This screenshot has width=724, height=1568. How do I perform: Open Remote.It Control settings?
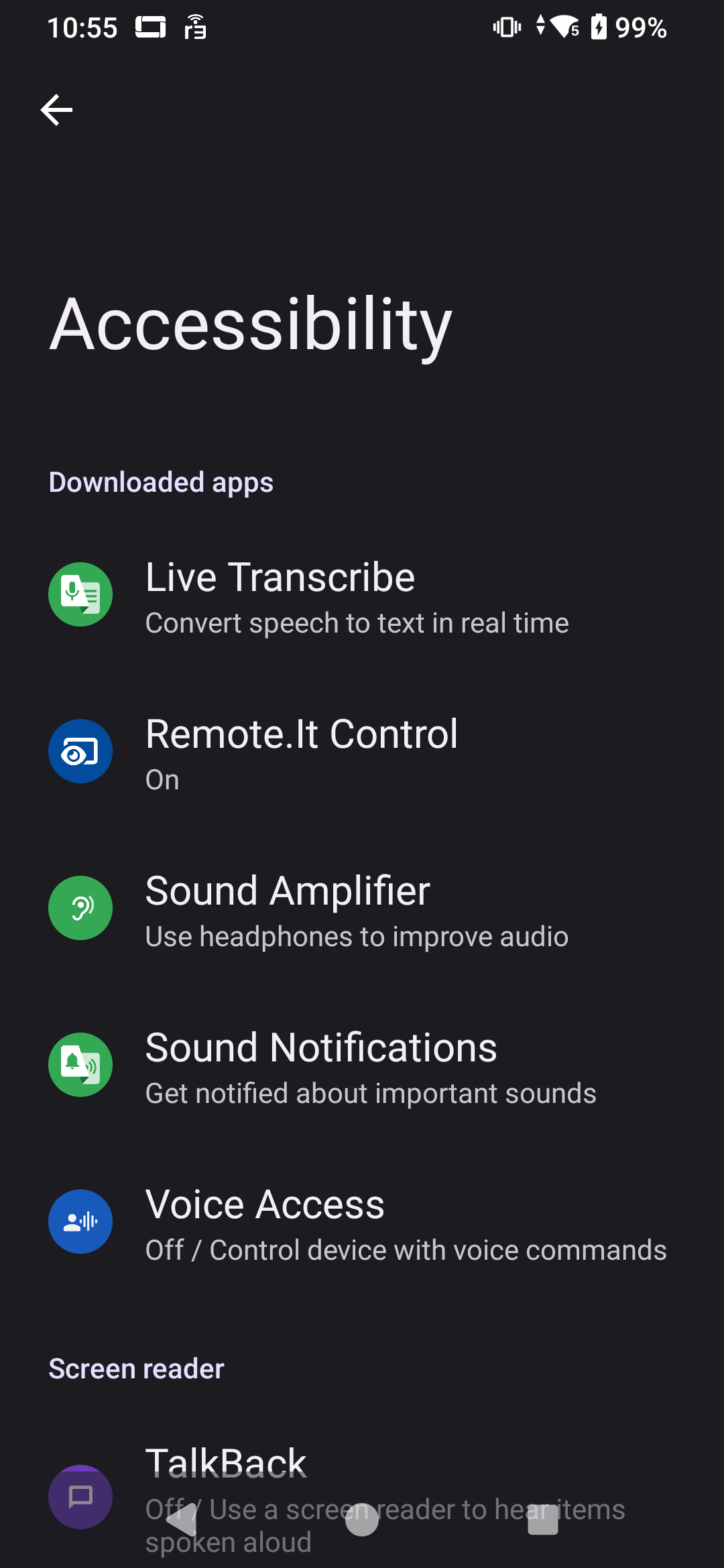click(x=362, y=752)
